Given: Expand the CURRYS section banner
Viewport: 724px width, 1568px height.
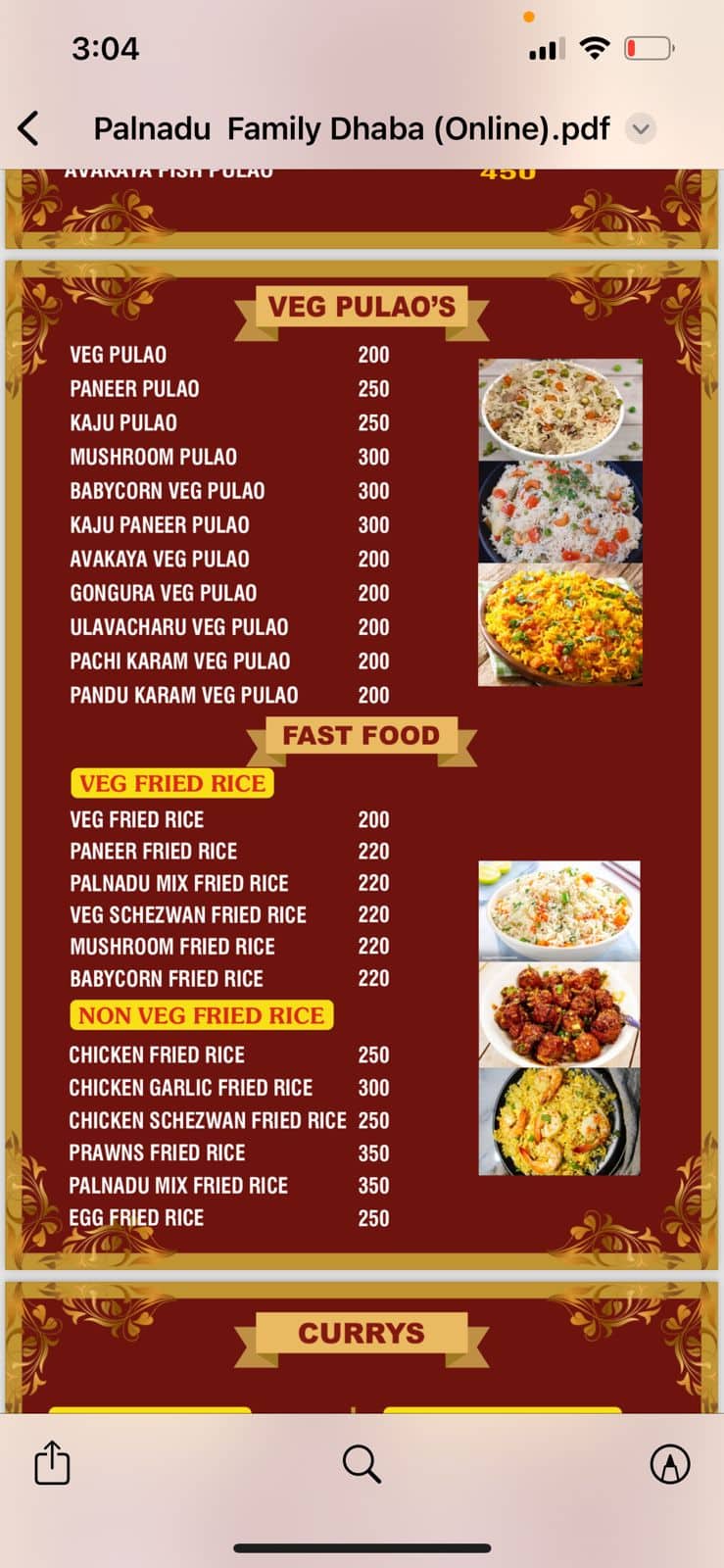Looking at the screenshot, I should point(362,1332).
